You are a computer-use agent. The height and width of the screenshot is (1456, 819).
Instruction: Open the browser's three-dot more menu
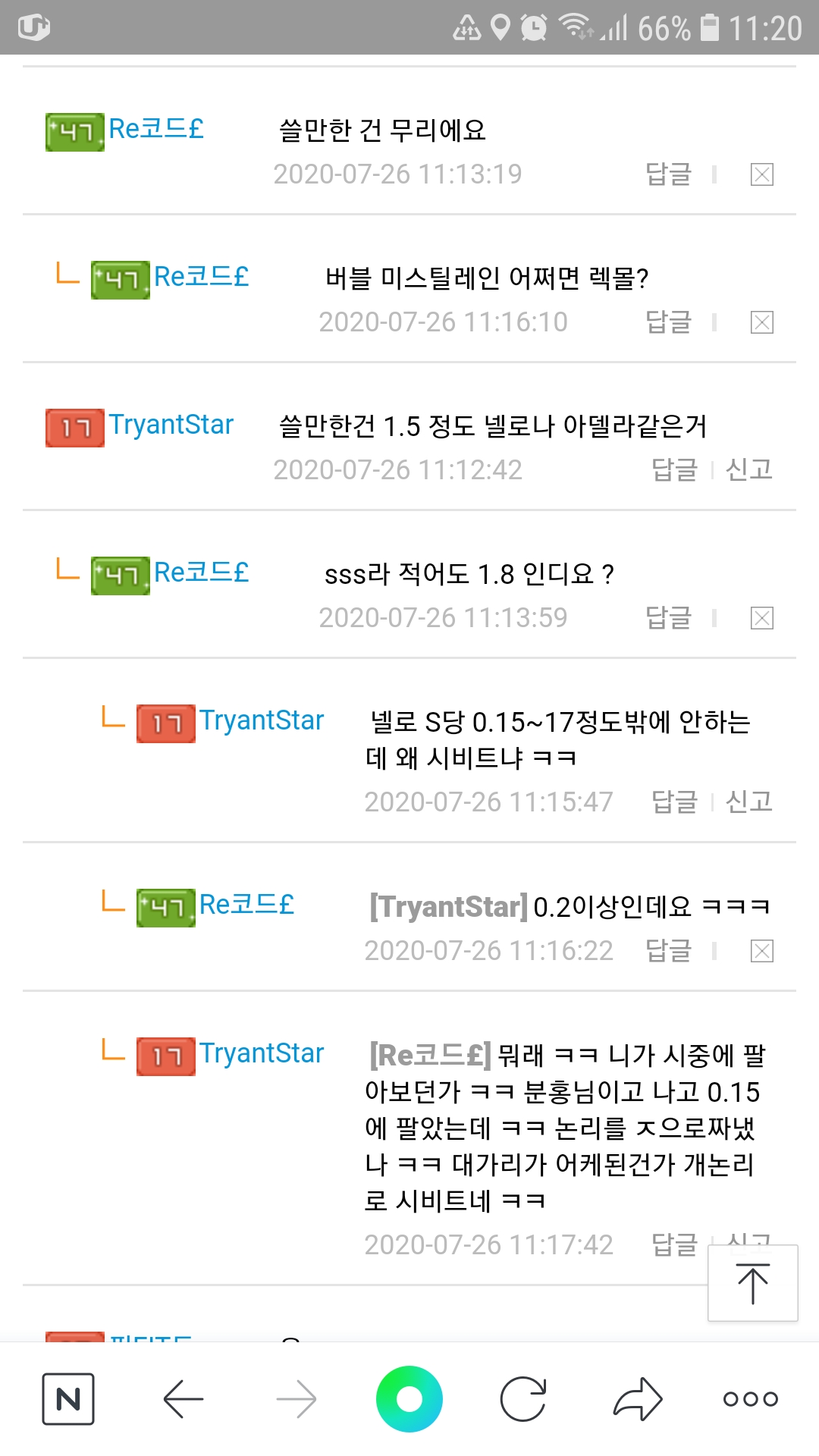pos(750,1398)
